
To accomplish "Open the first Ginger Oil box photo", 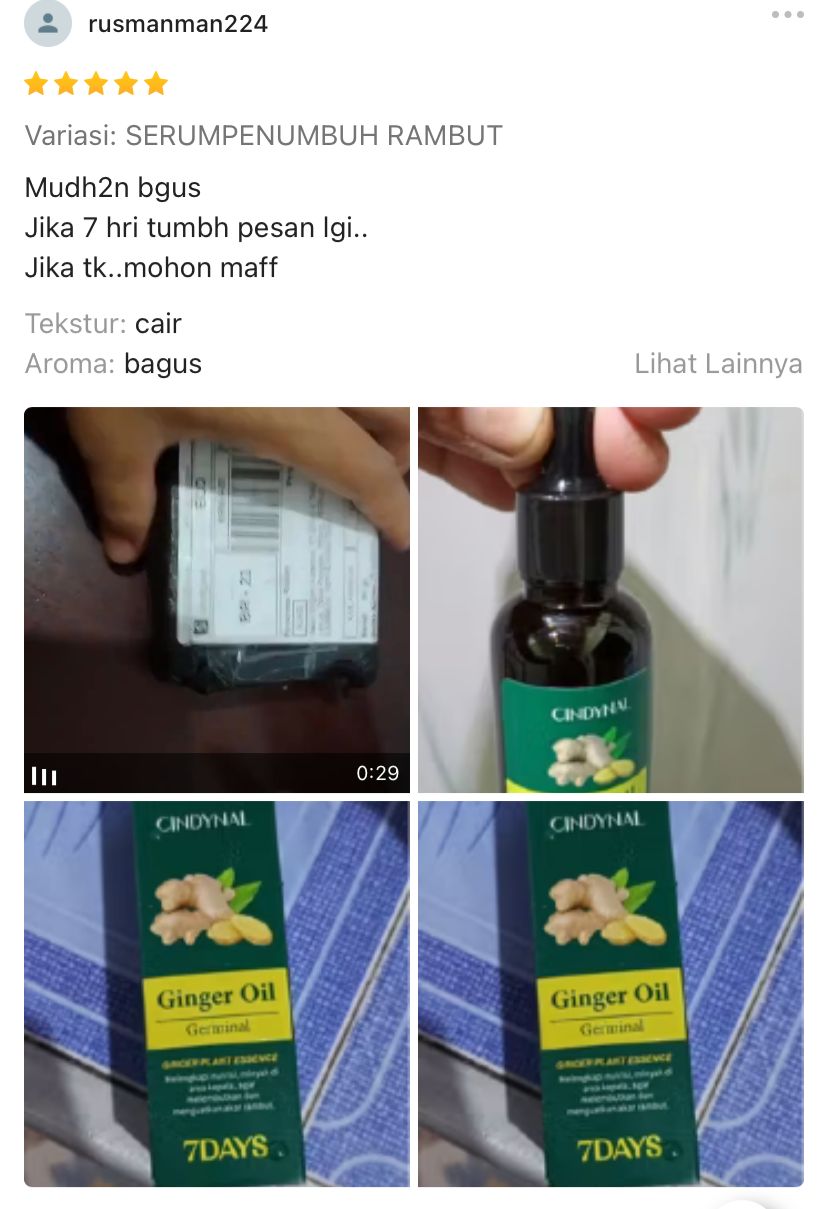I will point(217,994).
